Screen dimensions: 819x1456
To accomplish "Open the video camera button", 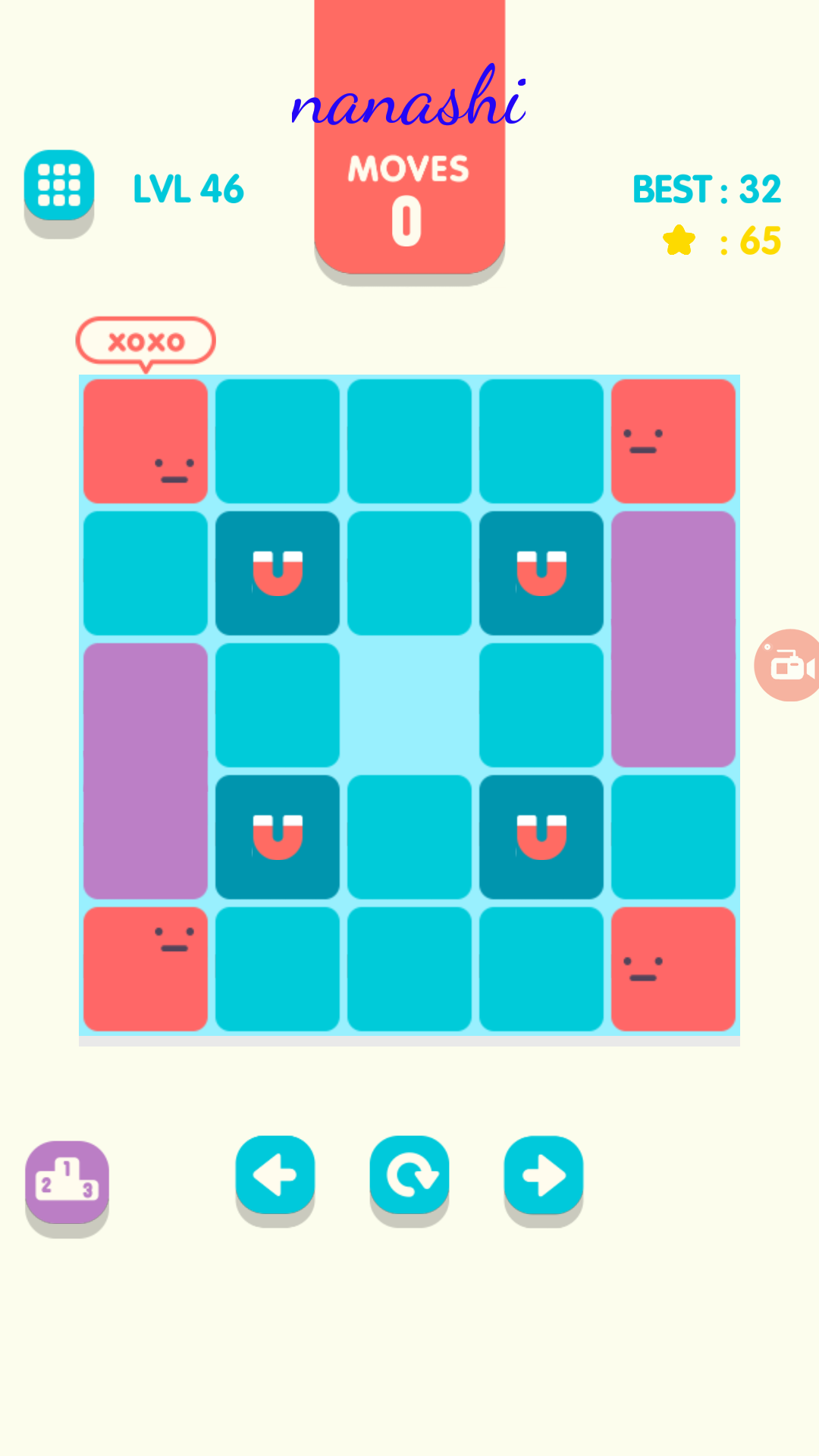I will pos(789,665).
